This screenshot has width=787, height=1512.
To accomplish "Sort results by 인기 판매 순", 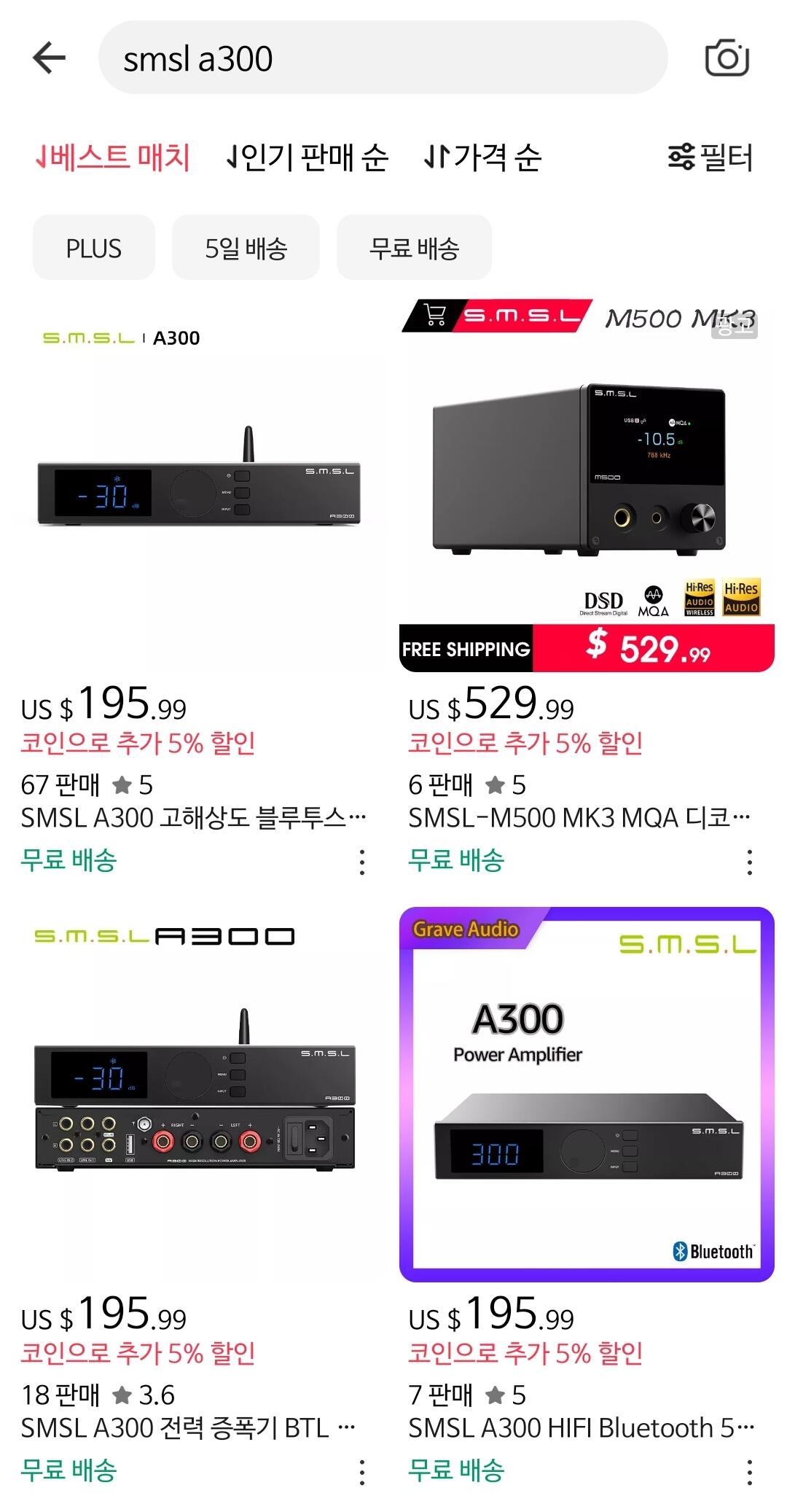I will coord(307,157).
